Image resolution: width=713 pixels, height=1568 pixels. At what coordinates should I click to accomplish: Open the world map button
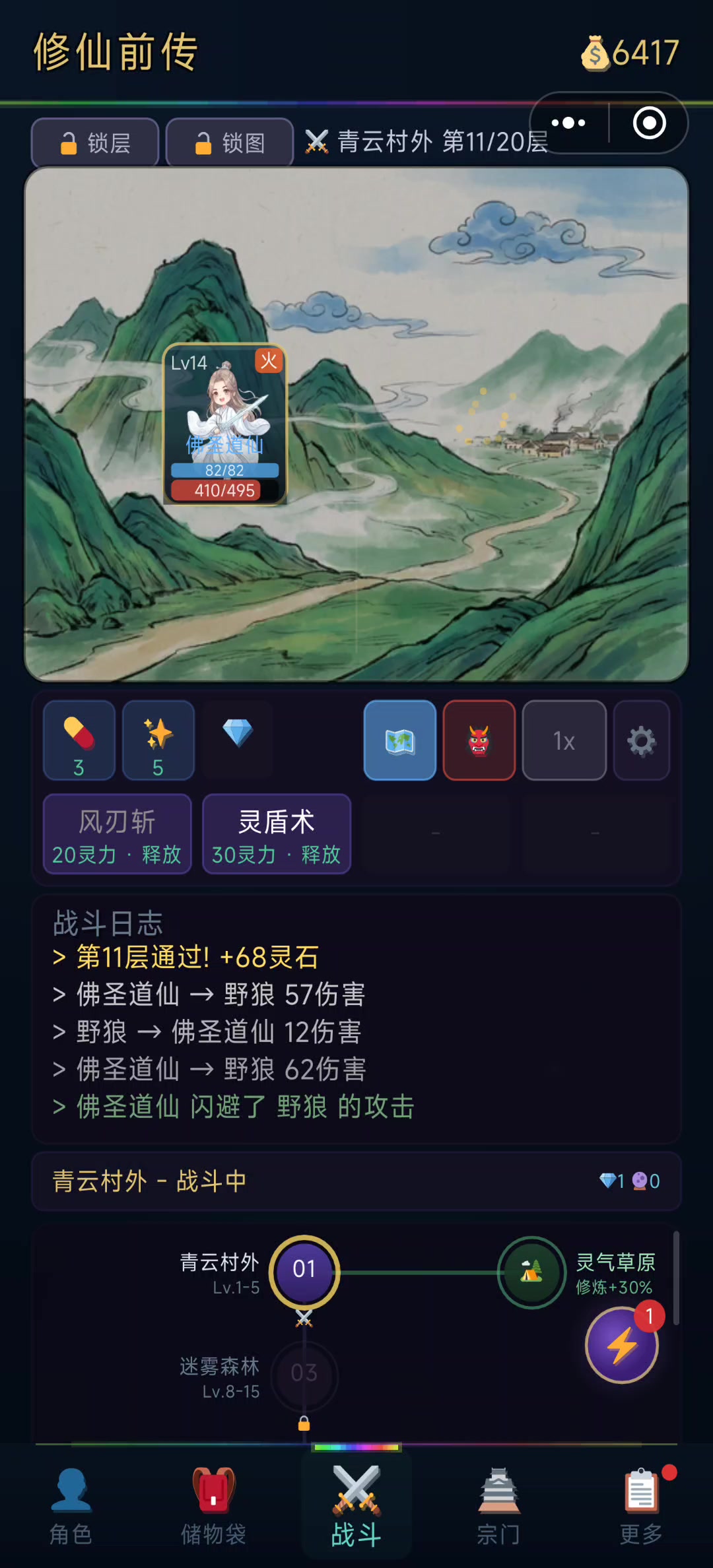click(400, 740)
